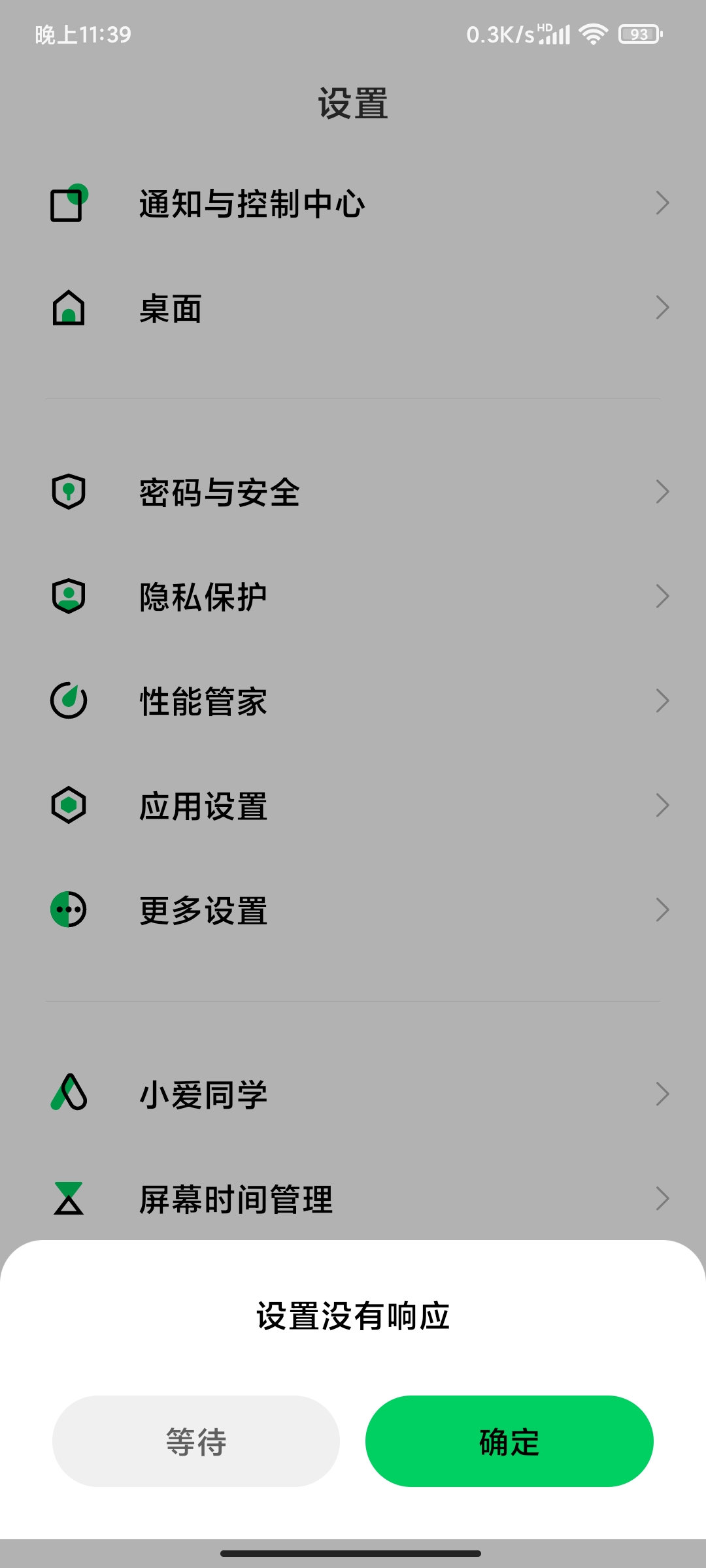Image resolution: width=706 pixels, height=1568 pixels.
Task: Open 隐私保护 settings
Action: (353, 596)
